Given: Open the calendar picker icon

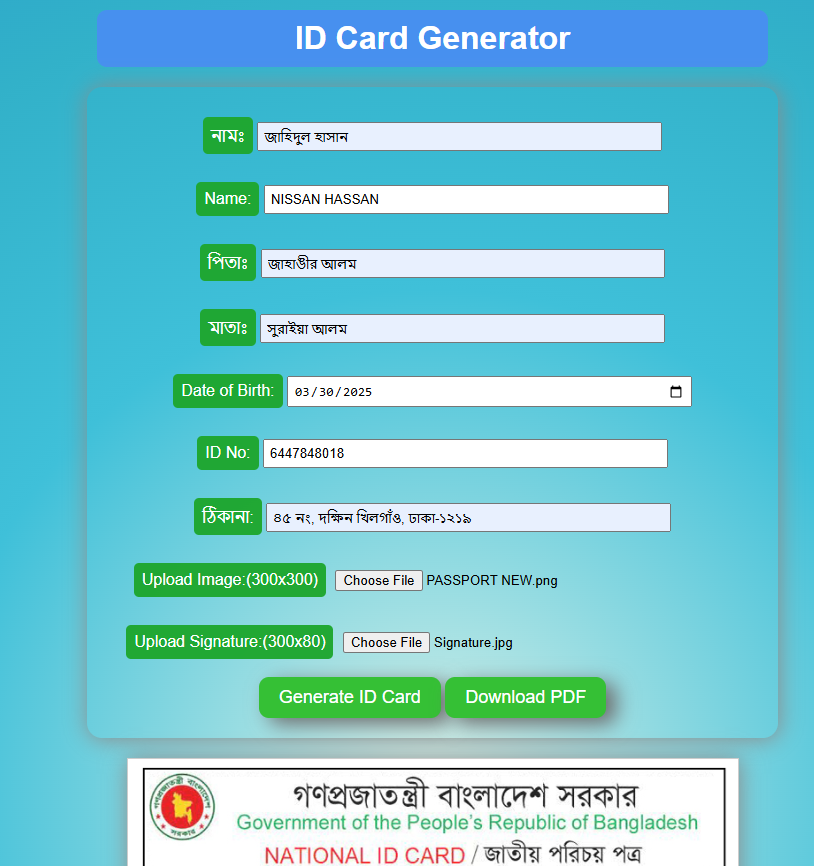Looking at the screenshot, I should click(x=676, y=391).
